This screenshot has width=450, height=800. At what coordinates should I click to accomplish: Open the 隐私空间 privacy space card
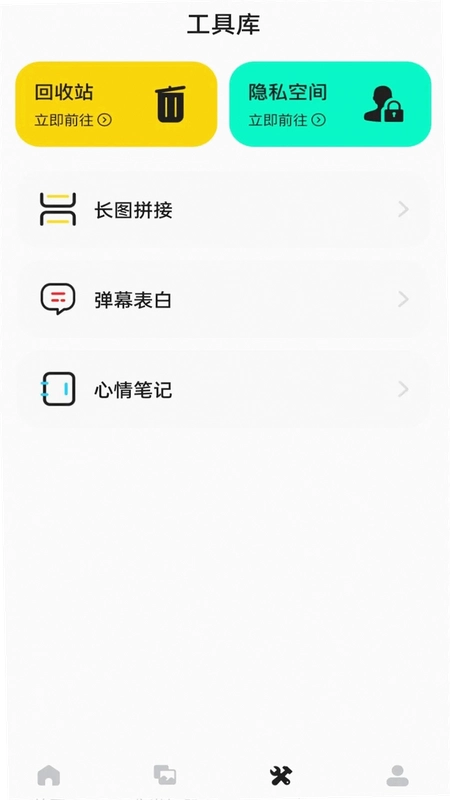point(330,104)
